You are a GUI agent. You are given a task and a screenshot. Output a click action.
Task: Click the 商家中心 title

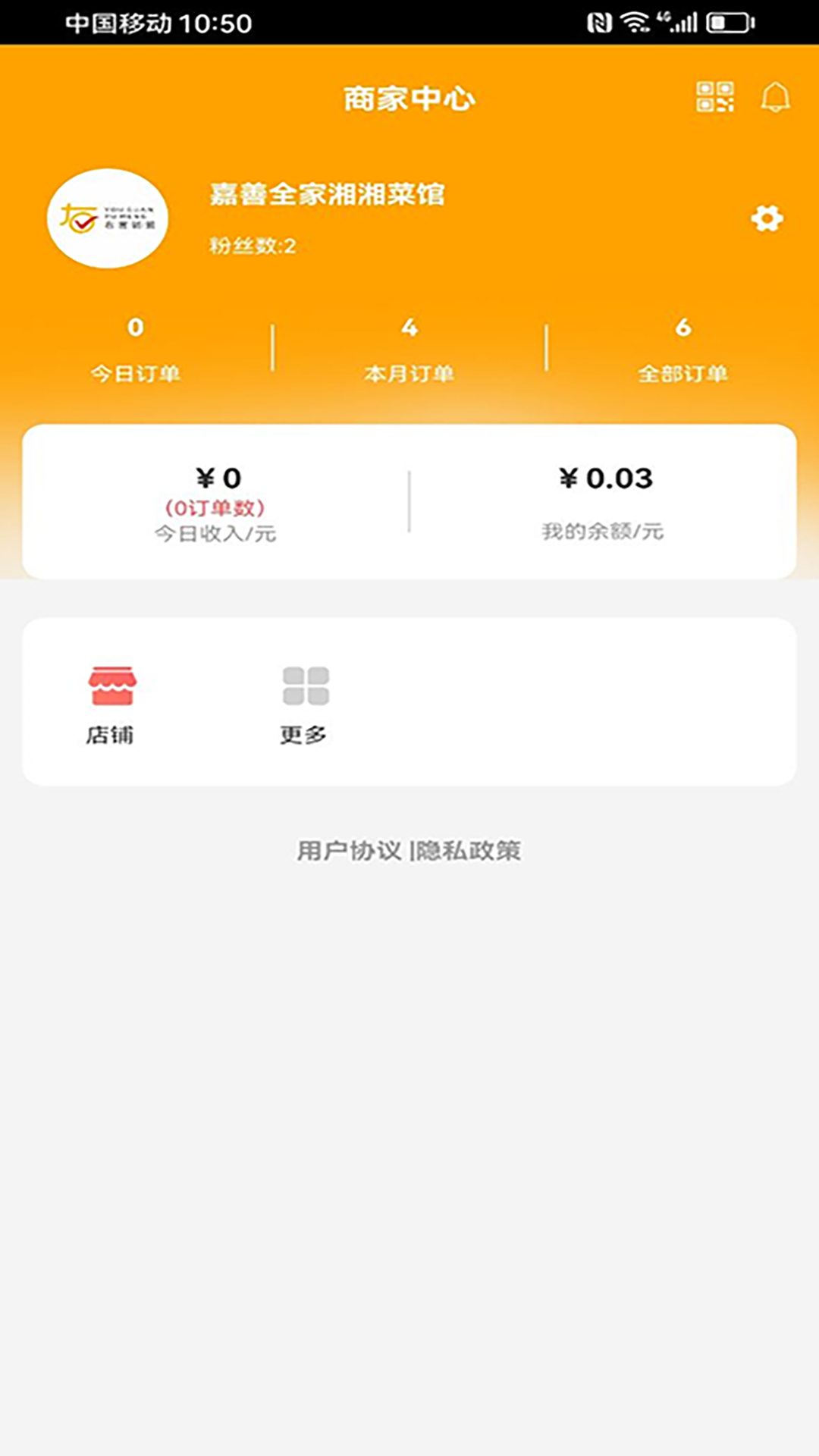409,99
